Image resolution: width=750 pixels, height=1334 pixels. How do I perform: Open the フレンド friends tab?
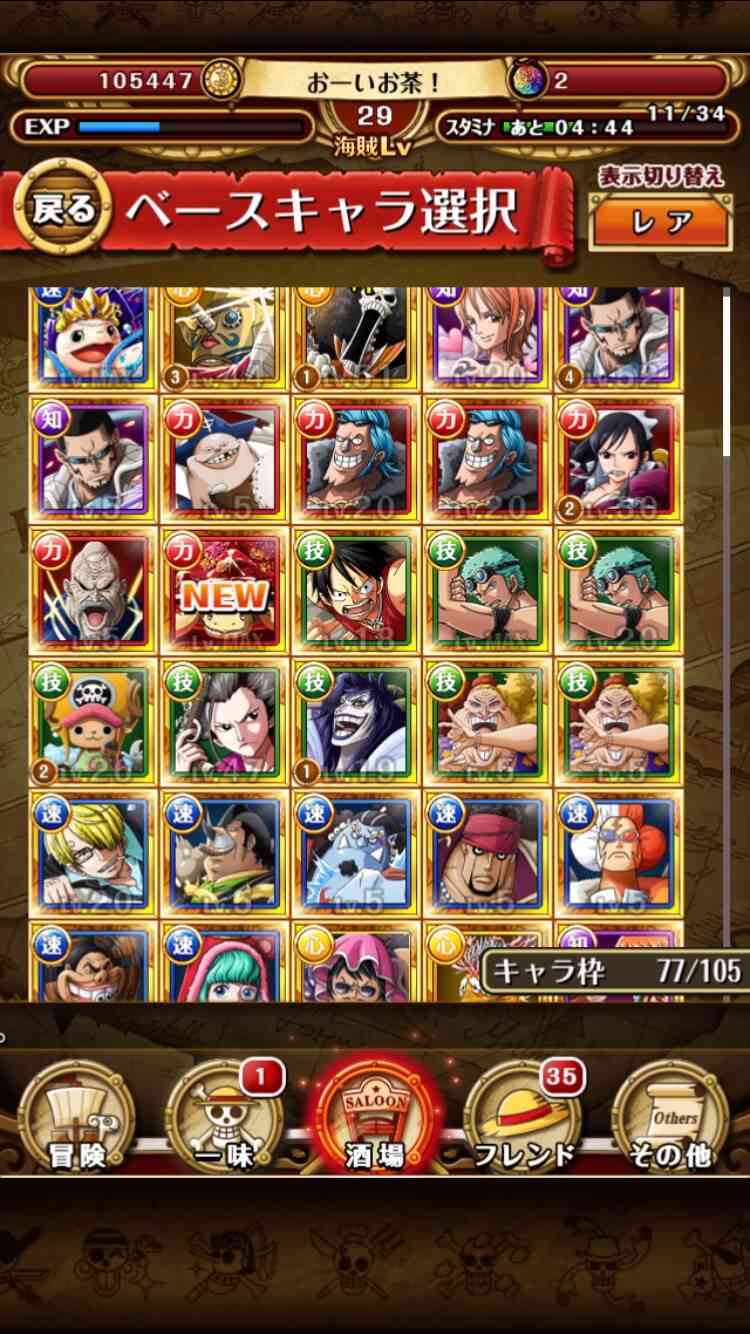tap(525, 1115)
